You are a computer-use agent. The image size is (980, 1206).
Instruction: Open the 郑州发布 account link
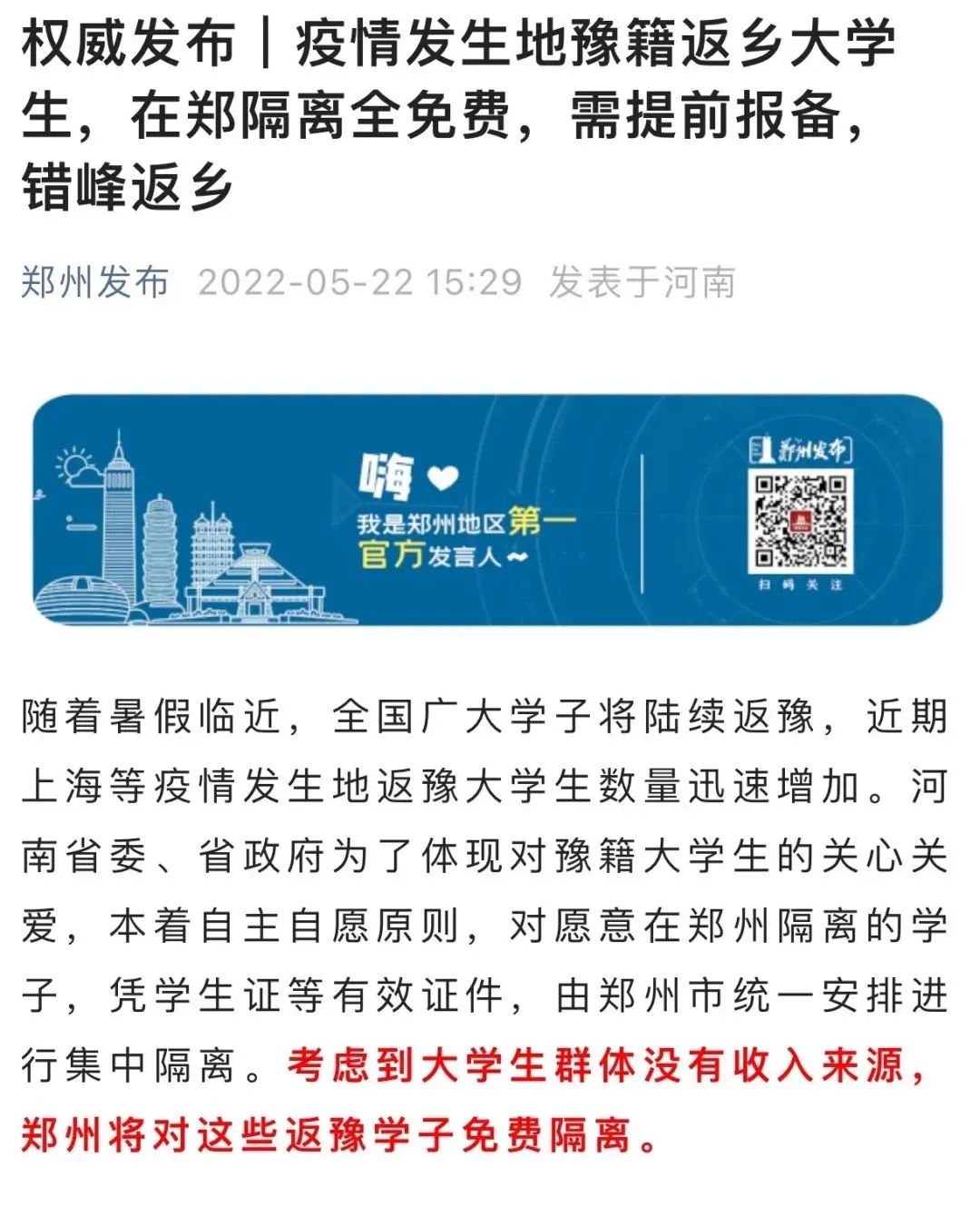click(x=95, y=282)
